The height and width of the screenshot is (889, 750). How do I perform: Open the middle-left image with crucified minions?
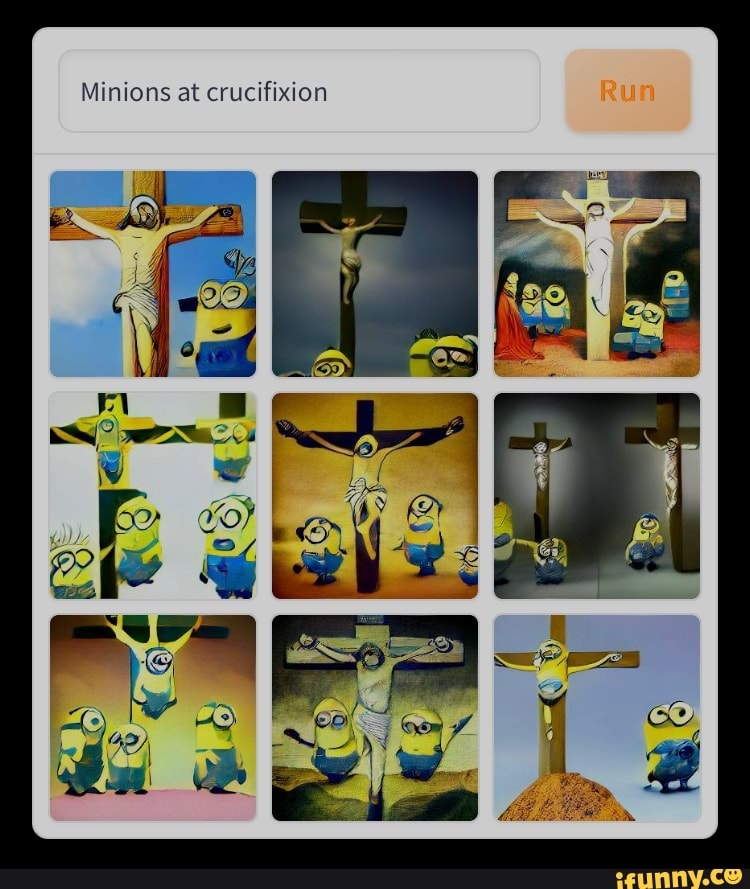click(151, 497)
